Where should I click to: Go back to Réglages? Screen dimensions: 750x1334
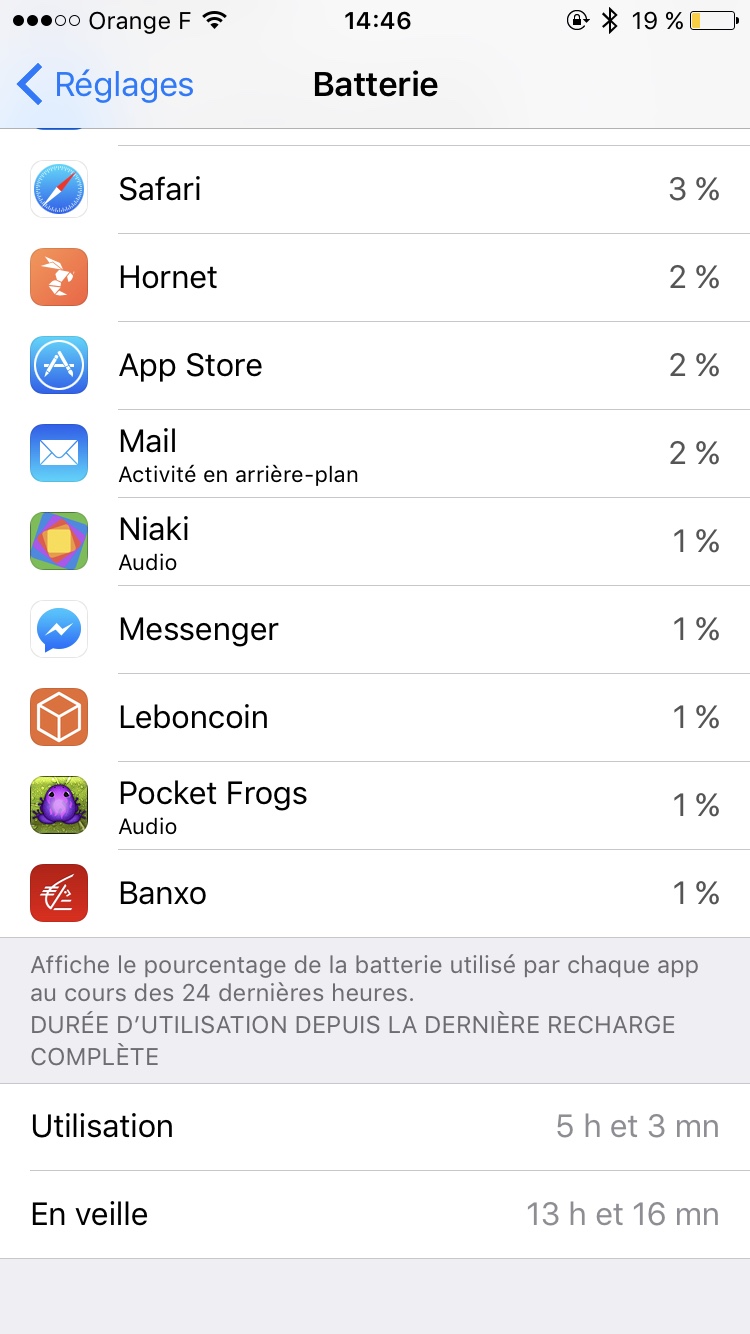click(105, 85)
